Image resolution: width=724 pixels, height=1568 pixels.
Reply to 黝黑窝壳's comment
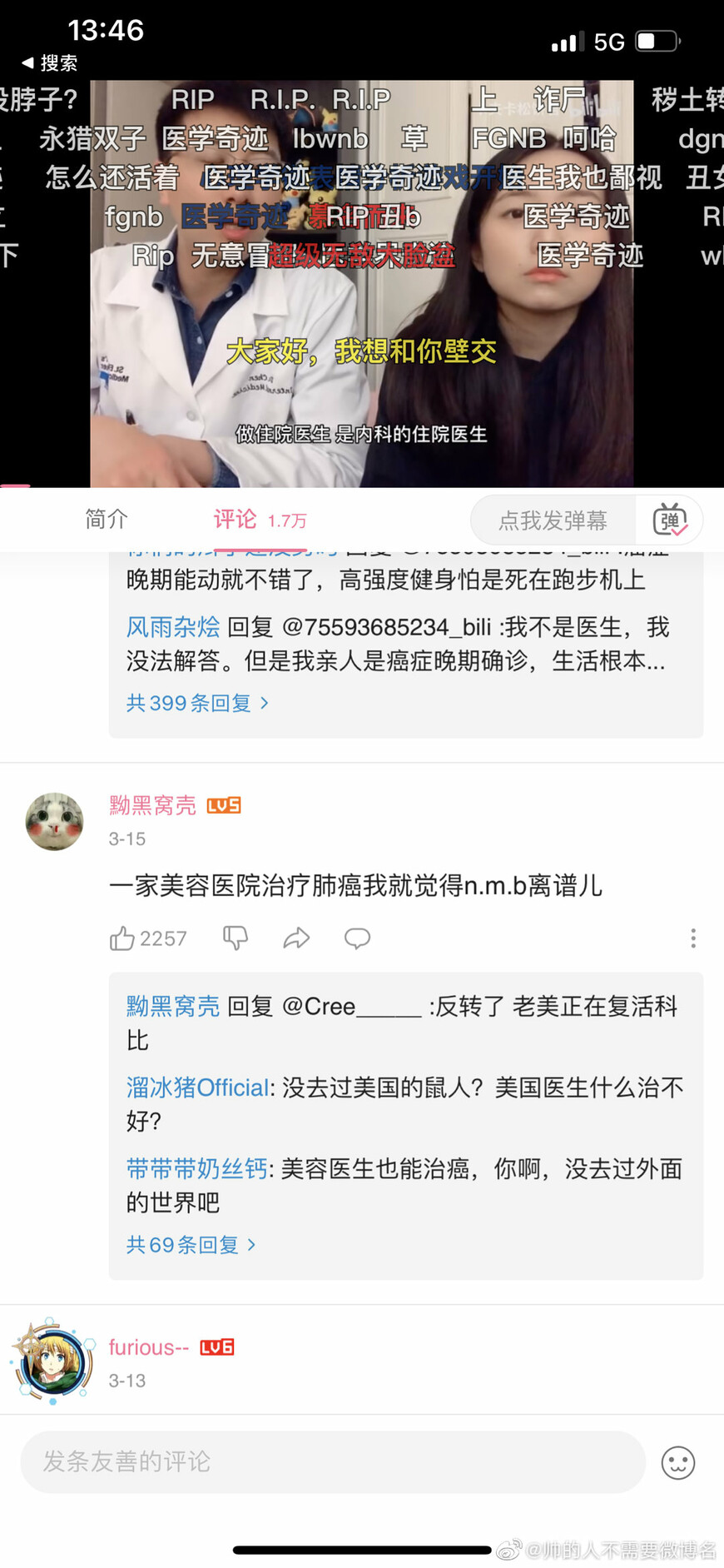pos(358,938)
